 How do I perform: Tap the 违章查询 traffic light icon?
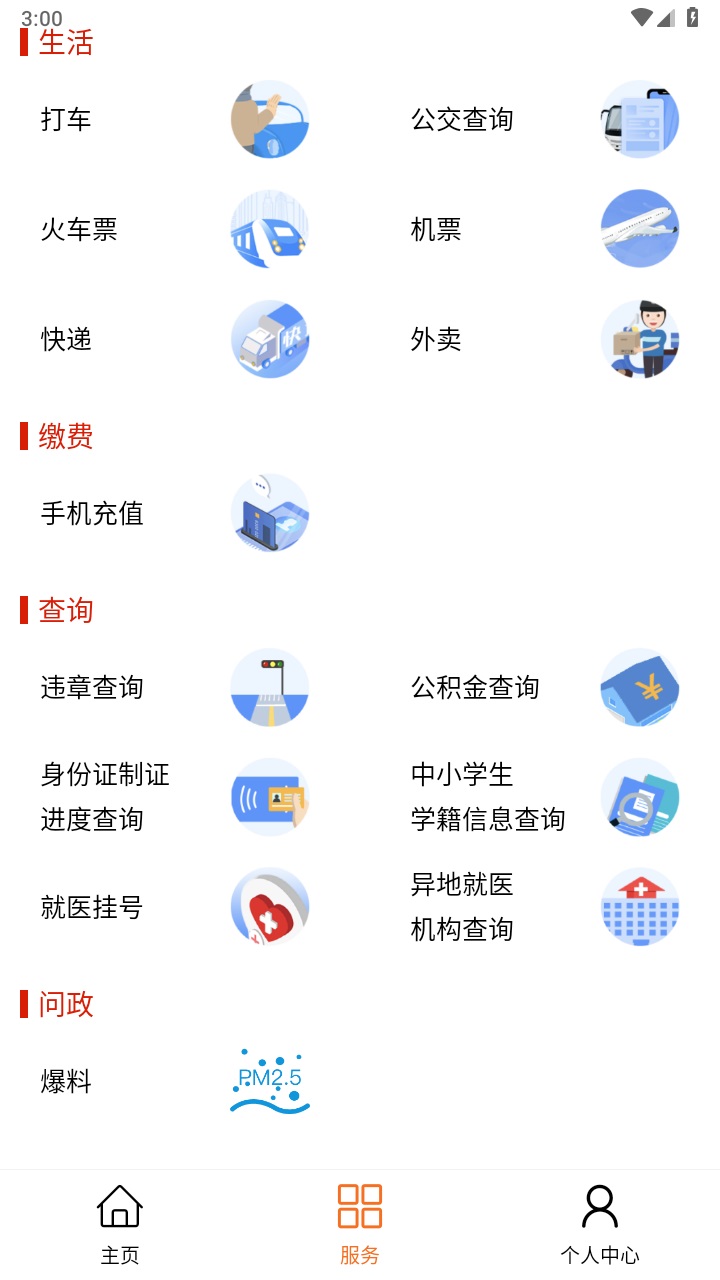pyautogui.click(x=270, y=687)
